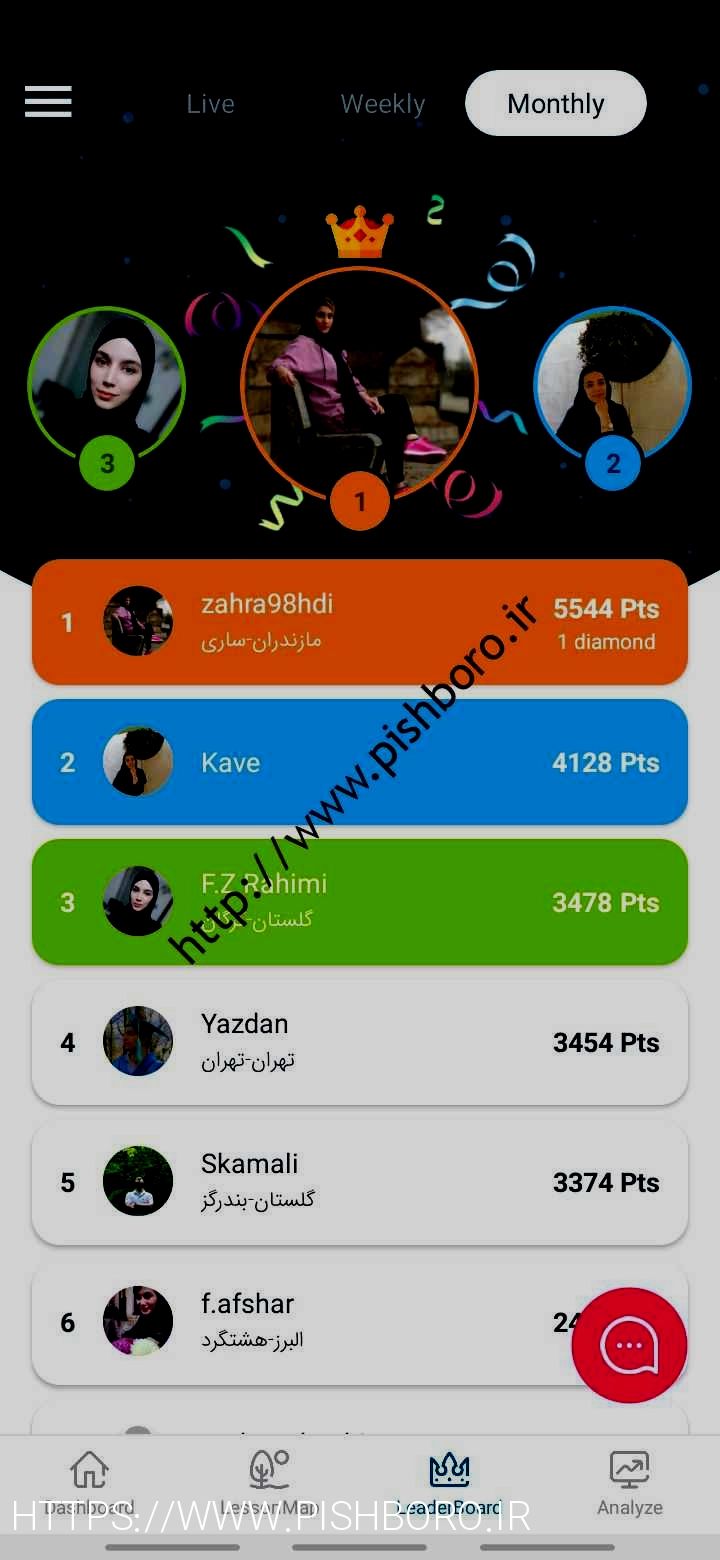The width and height of the screenshot is (720, 1560).
Task: Open the third-place avatar with green ring
Action: (x=107, y=385)
